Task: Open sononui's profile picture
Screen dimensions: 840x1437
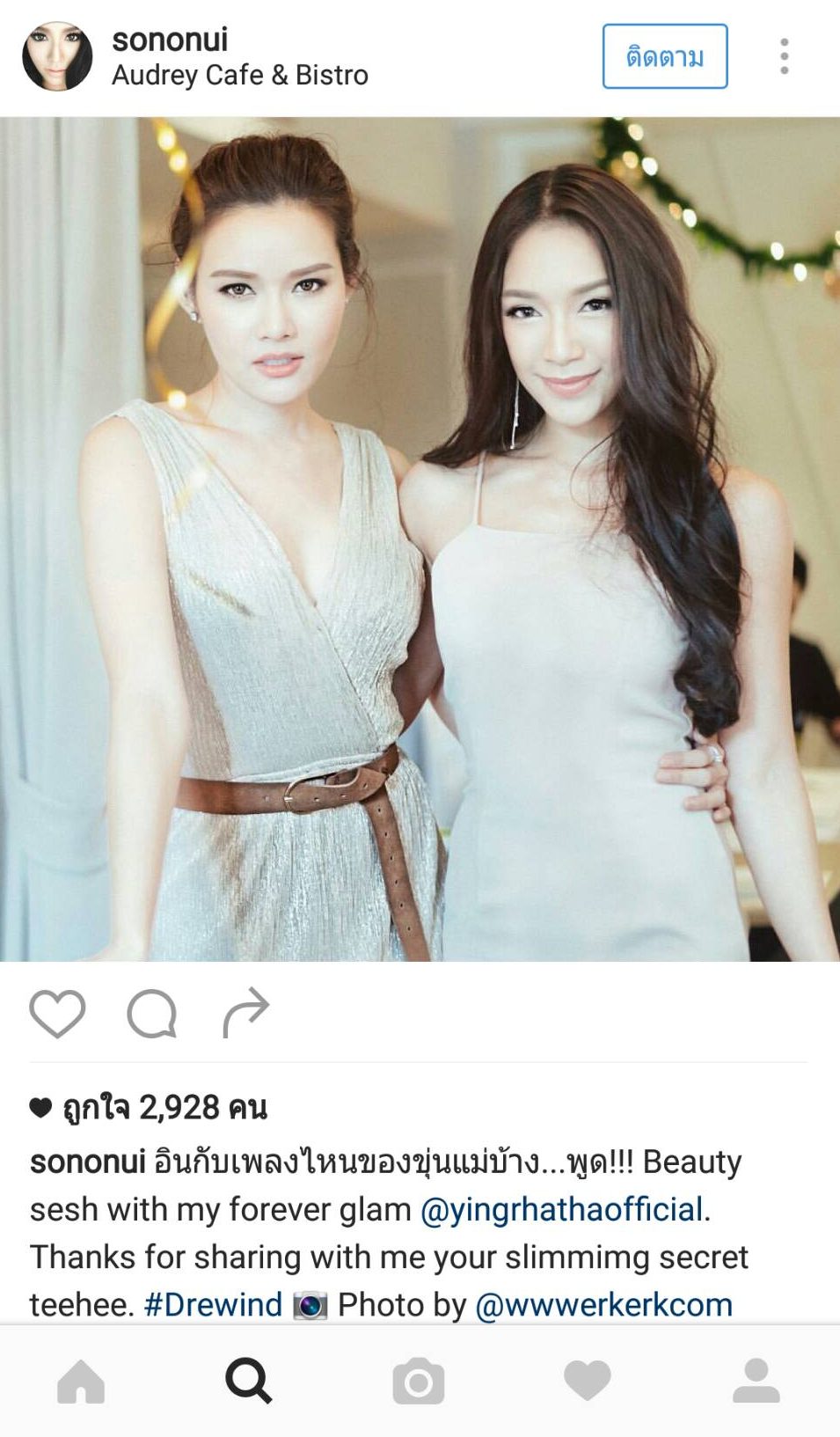Action: point(57,56)
